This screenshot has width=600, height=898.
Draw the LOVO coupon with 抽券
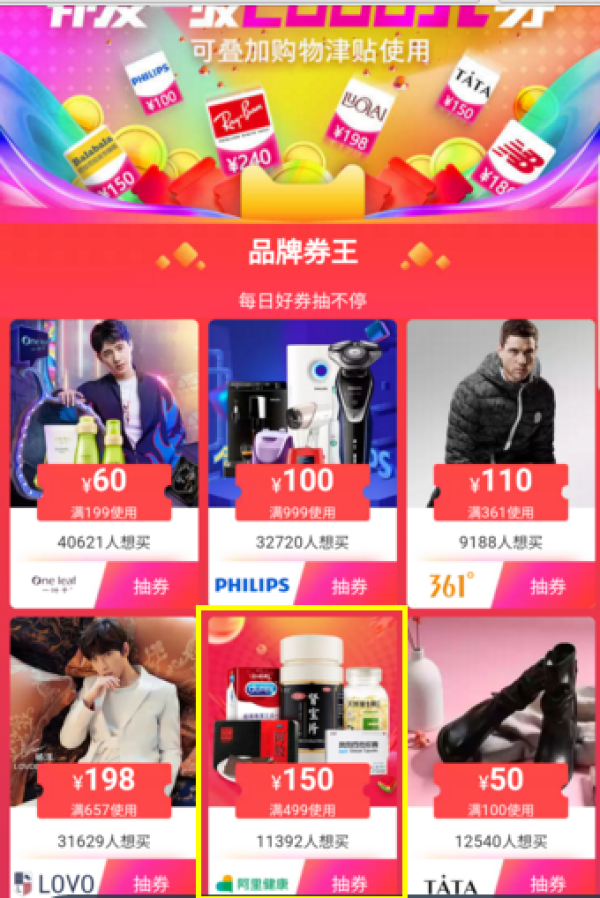point(152,883)
